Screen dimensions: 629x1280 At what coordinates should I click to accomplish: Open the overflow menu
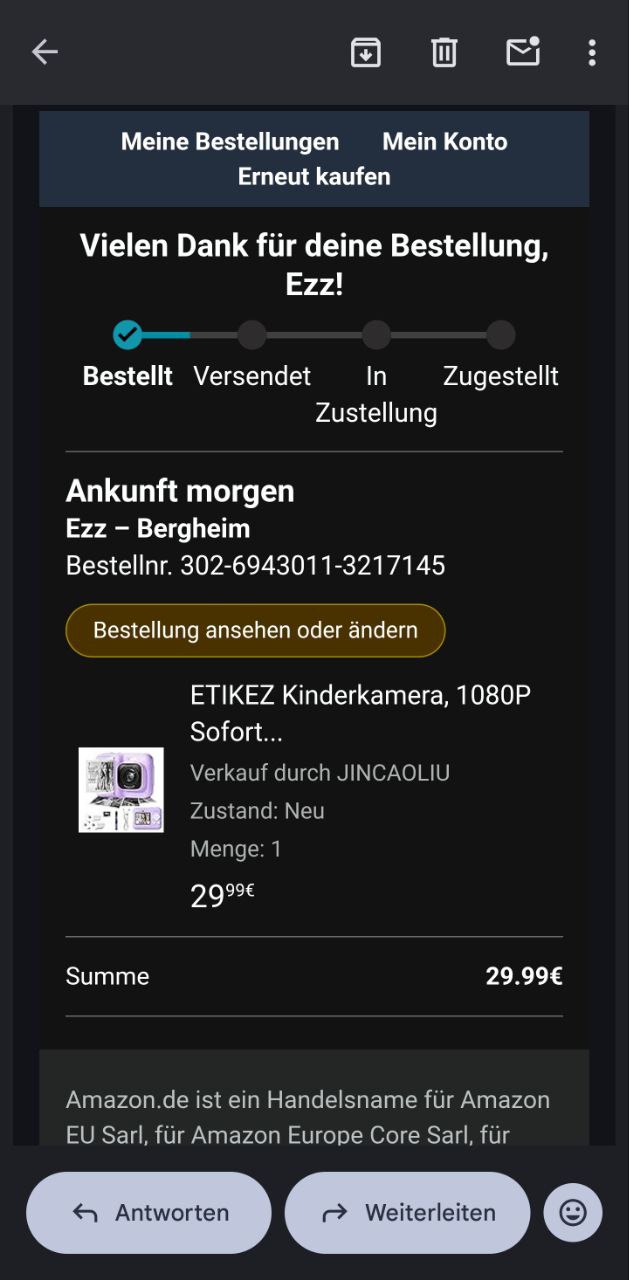point(592,52)
